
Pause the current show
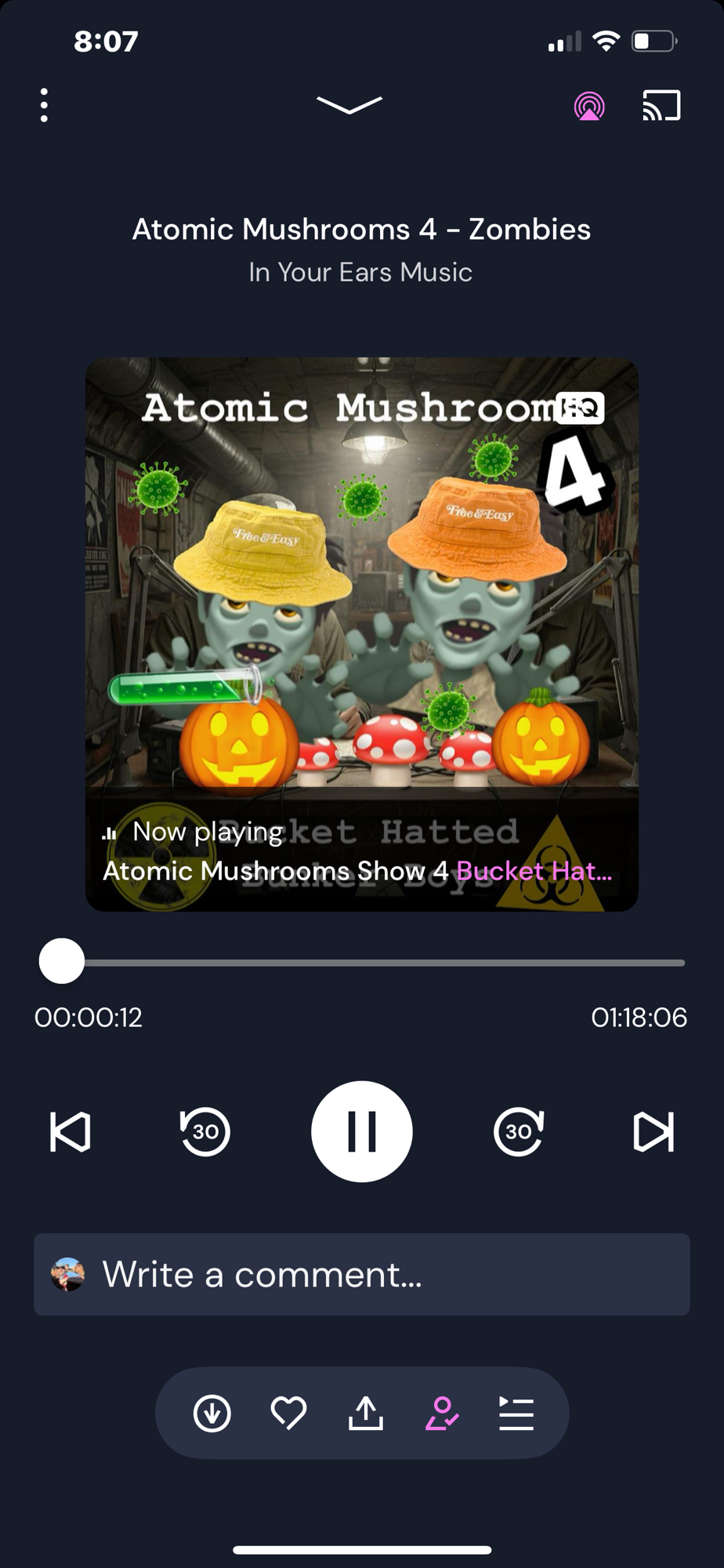click(x=361, y=1131)
